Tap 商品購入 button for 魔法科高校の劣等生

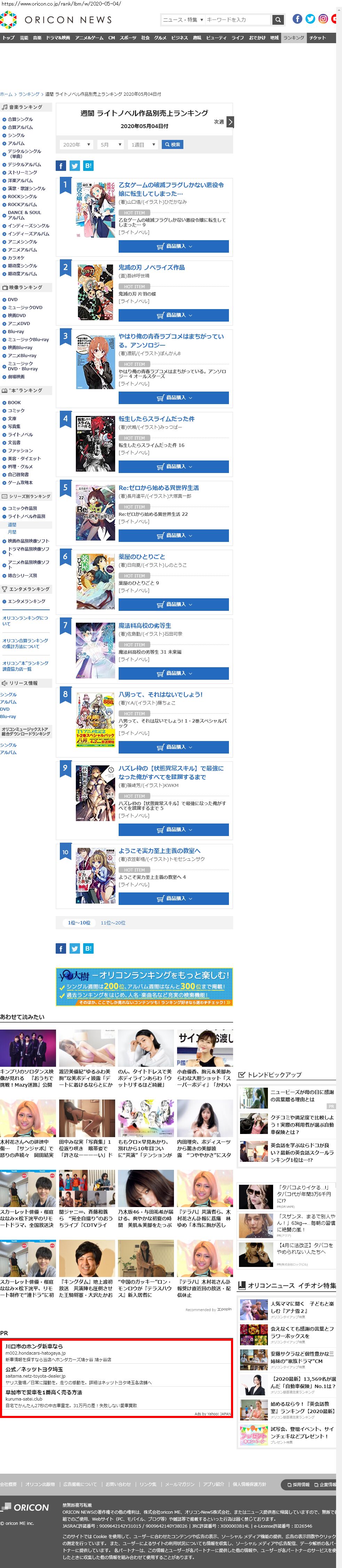[173, 673]
